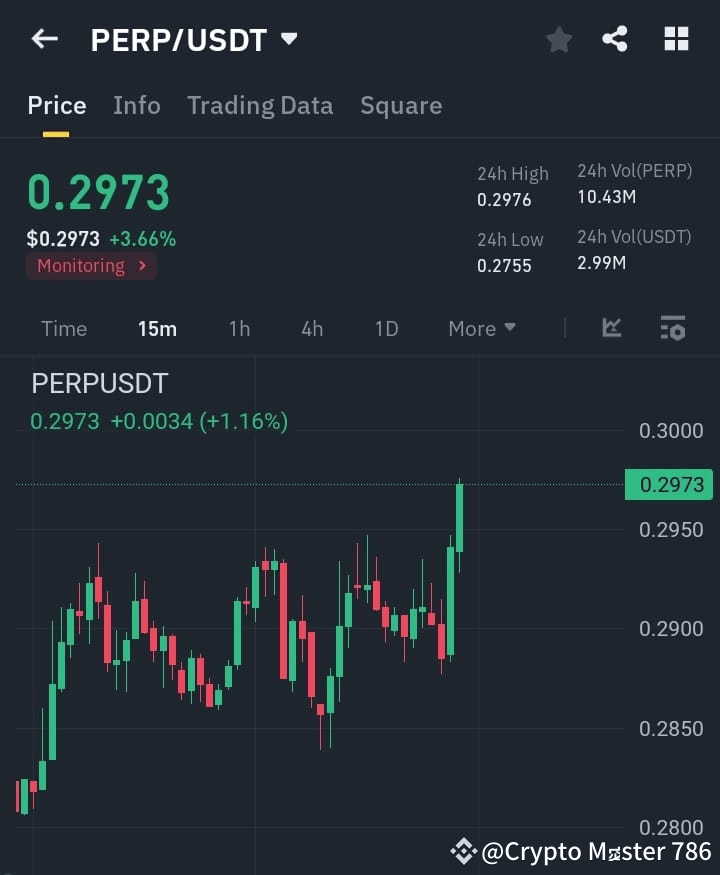
Task: Tap the green 0.2973 price label on chart axis
Action: click(x=668, y=484)
